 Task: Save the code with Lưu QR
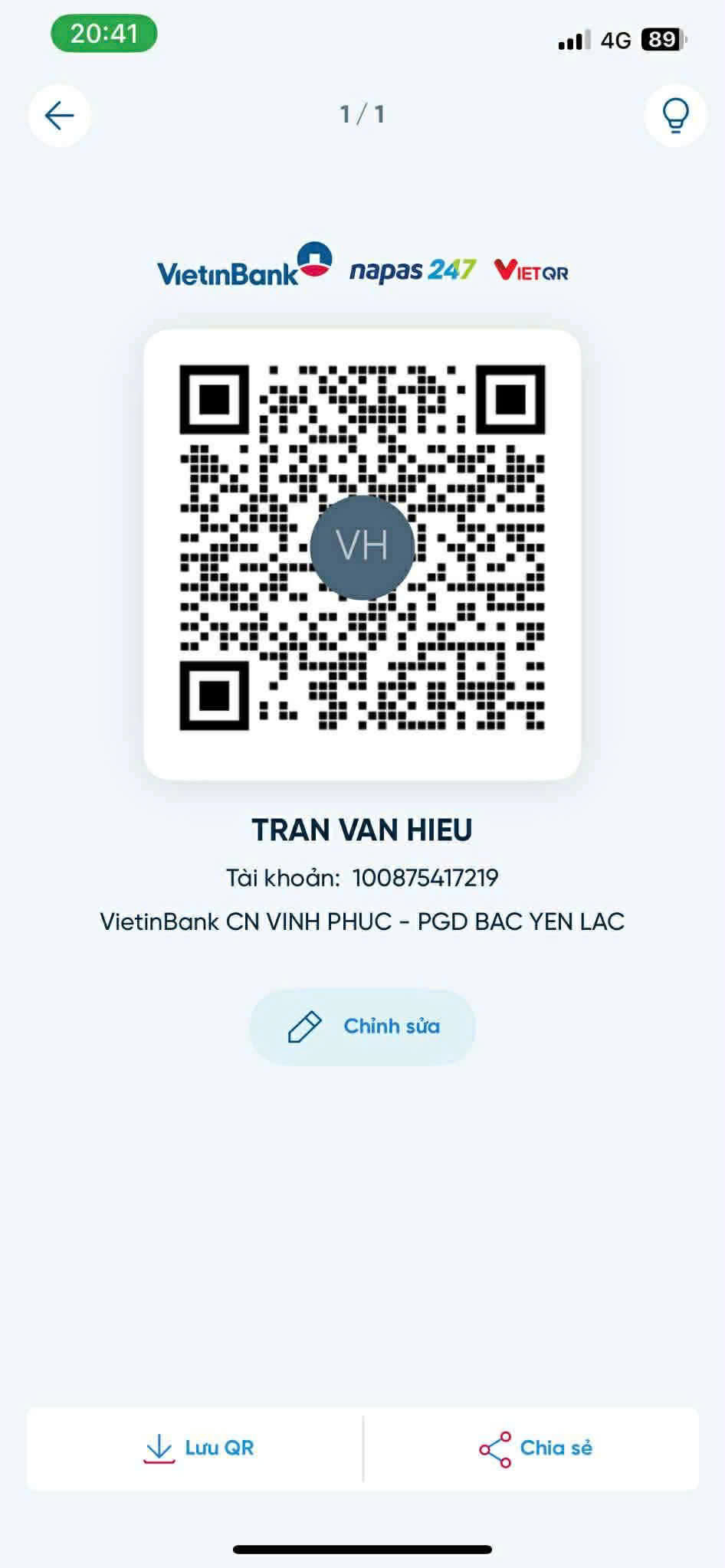[198, 1448]
